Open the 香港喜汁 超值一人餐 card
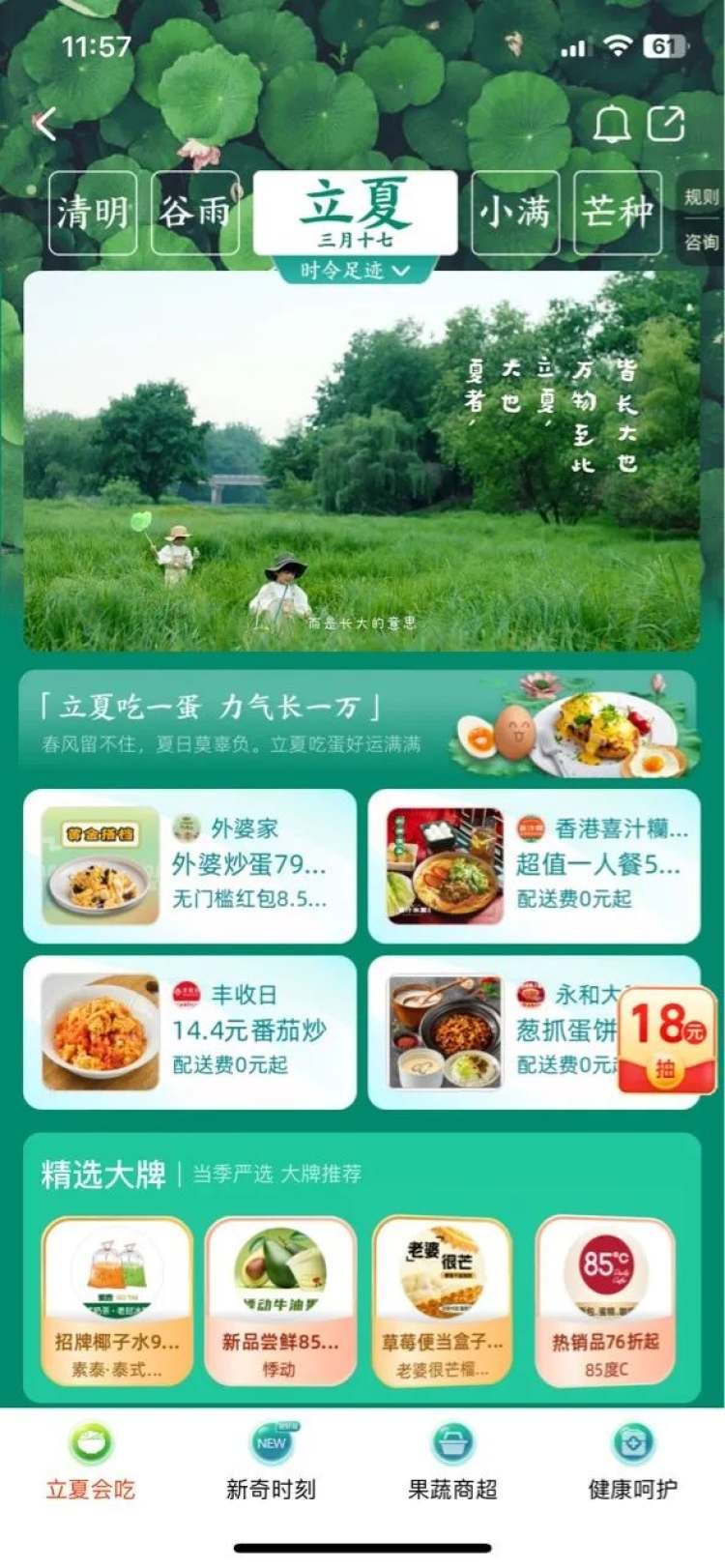The height and width of the screenshot is (1568, 725). [534, 865]
